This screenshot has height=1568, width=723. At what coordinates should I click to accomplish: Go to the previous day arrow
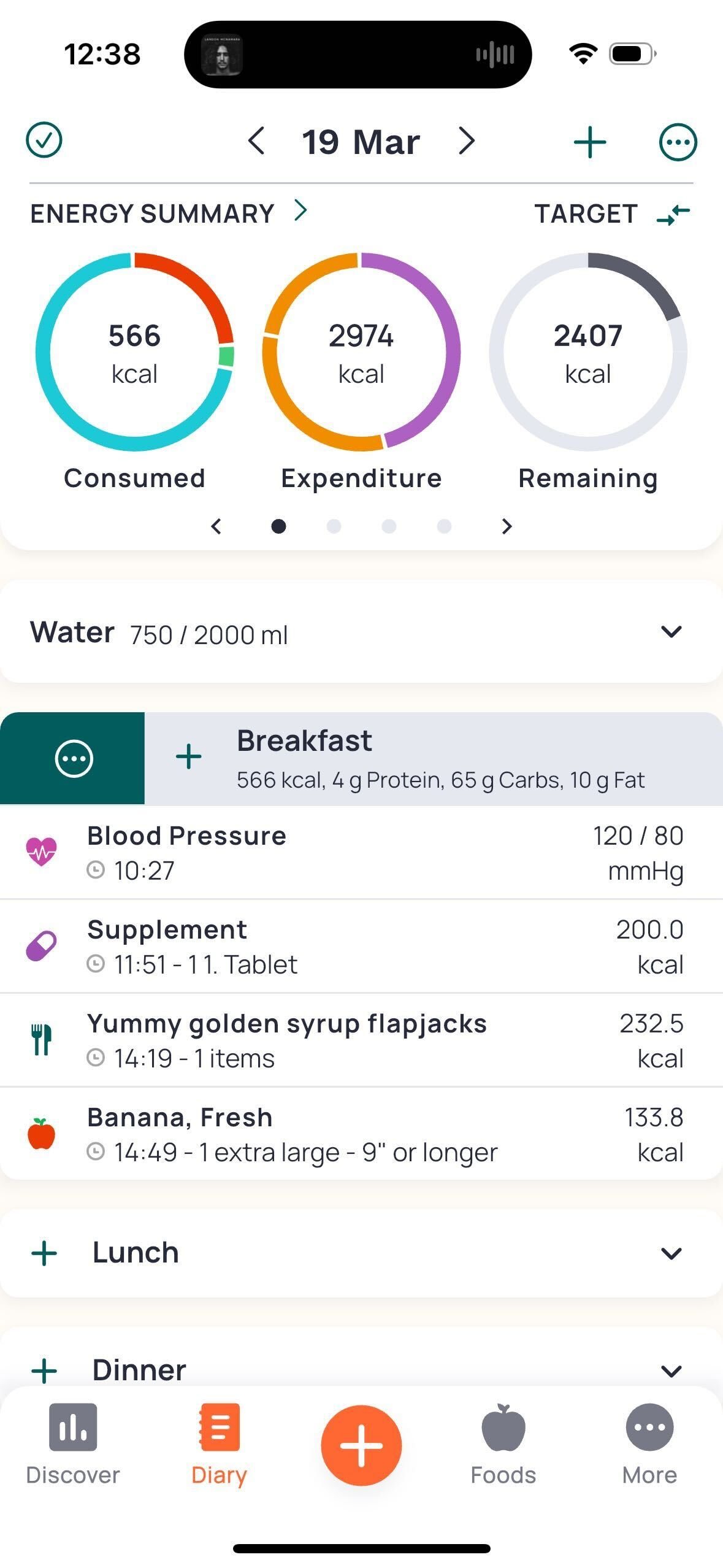[x=256, y=141]
